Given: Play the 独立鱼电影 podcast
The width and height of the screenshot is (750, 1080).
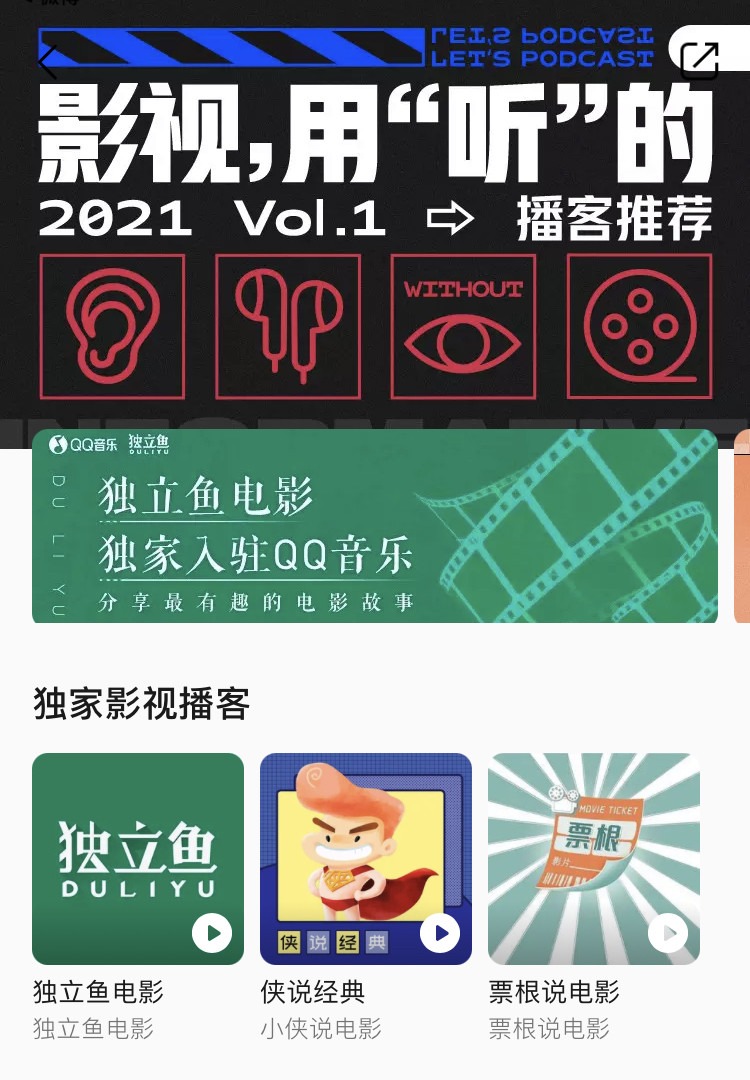Looking at the screenshot, I should [x=212, y=934].
